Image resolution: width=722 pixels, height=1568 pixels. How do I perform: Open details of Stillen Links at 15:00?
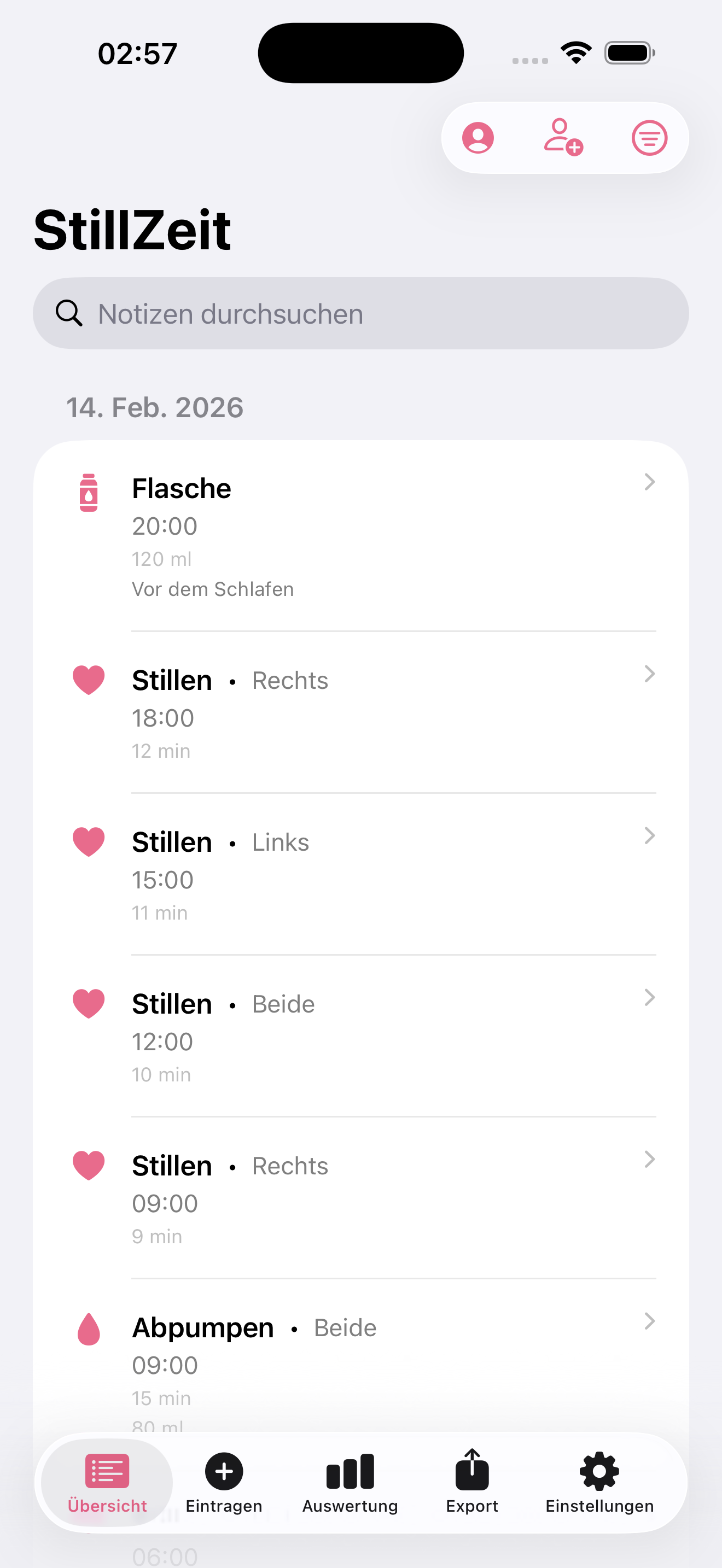pyautogui.click(x=650, y=836)
